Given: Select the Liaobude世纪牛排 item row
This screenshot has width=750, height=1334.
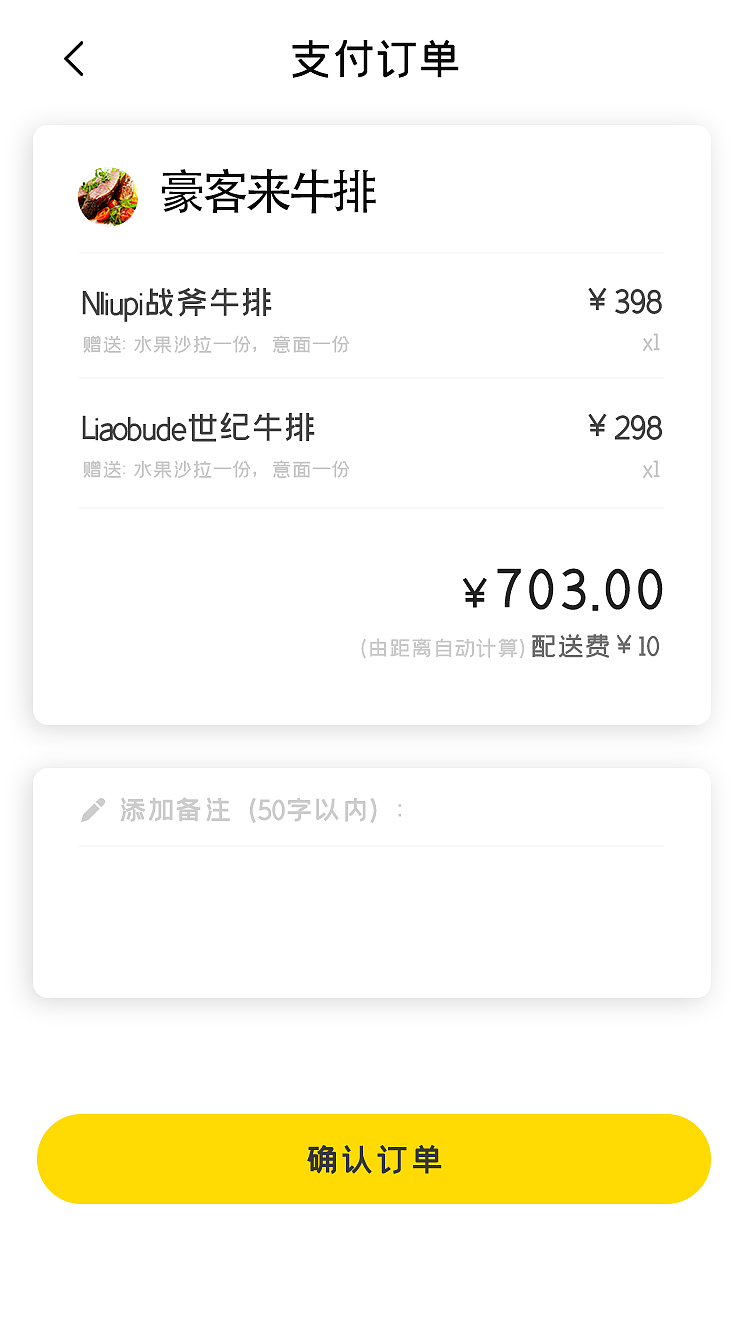Looking at the screenshot, I should pos(196,428).
